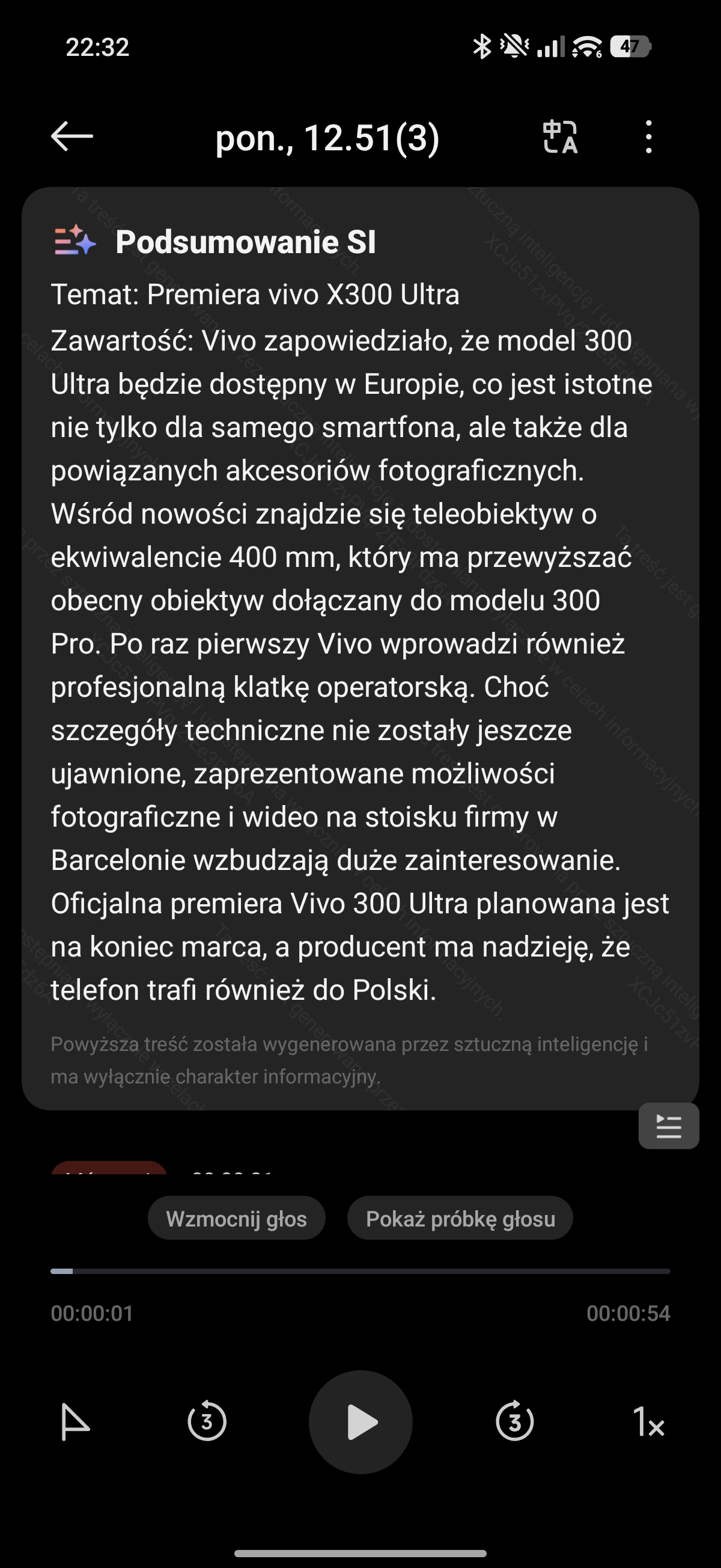
Task: Collapse the AI summary with list icon
Action: click(668, 1125)
